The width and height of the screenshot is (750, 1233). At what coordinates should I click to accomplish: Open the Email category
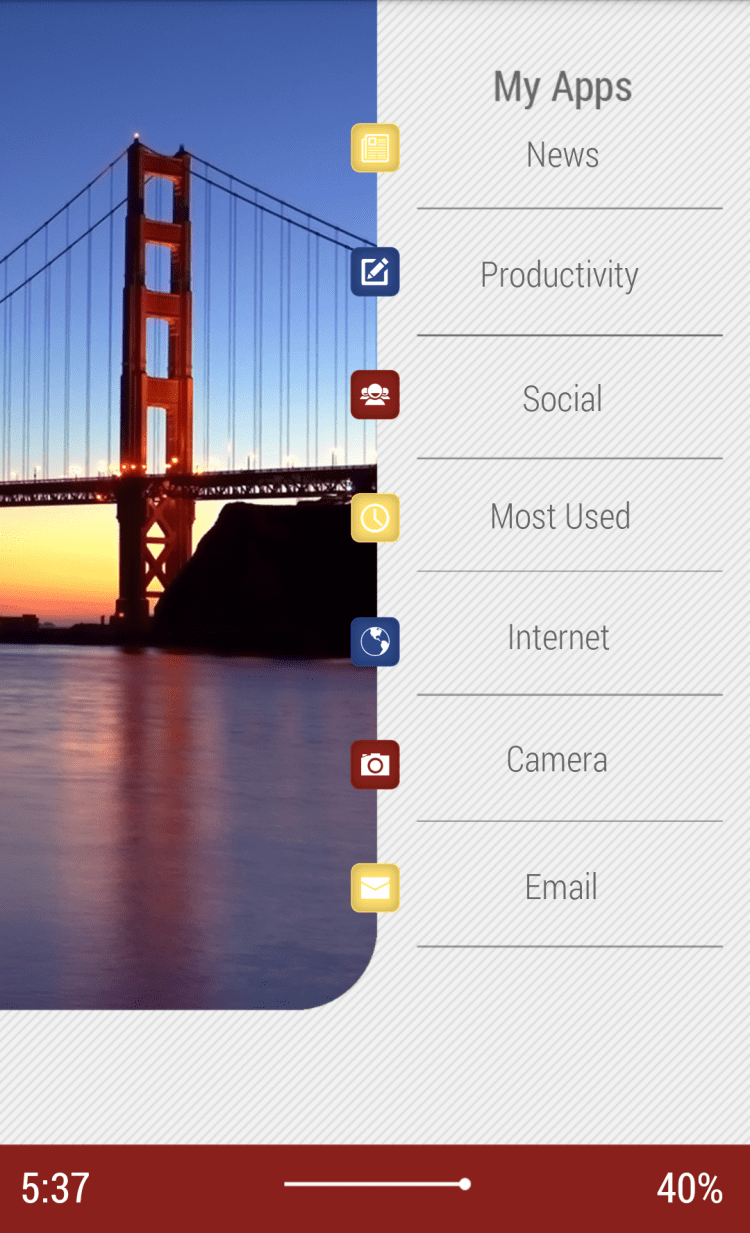[x=561, y=887]
